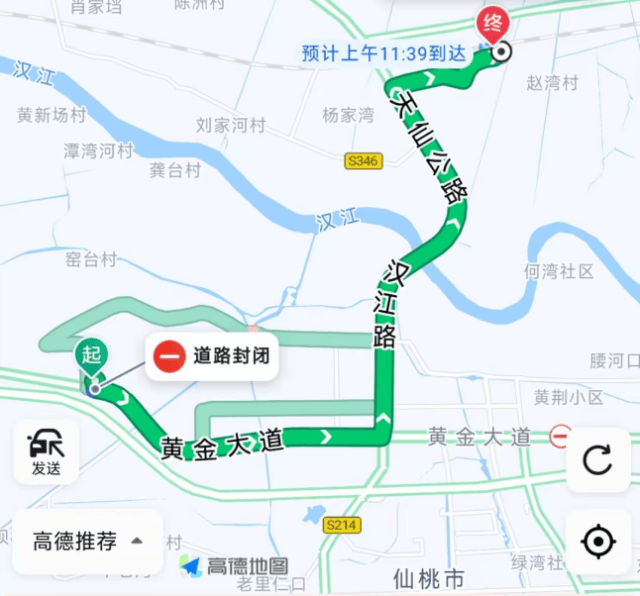Expand the 高德推荐 route preference dropdown
Viewport: 640px width, 596px height.
click(87, 542)
